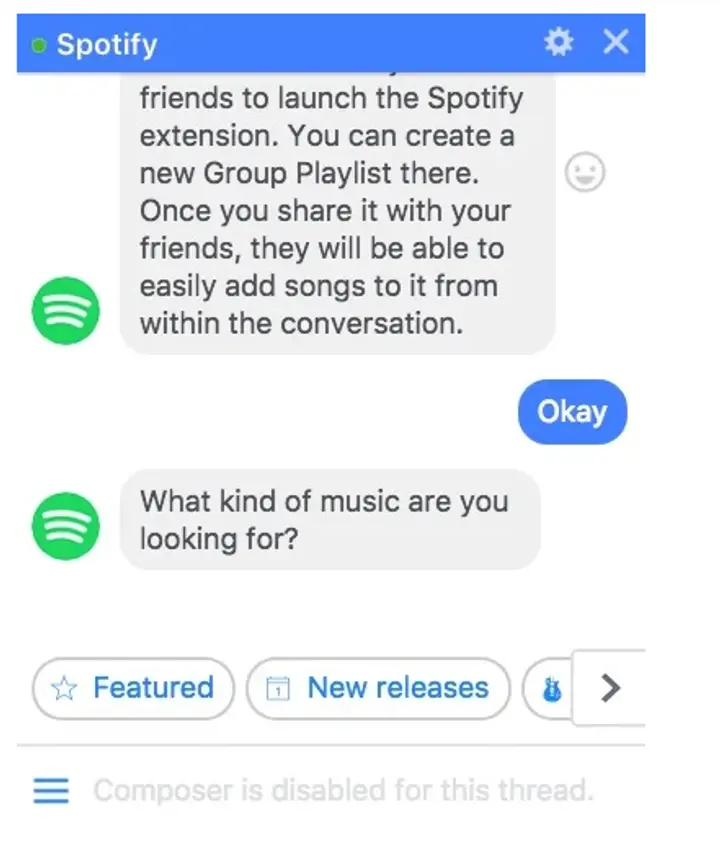Click the Spotify logo avatar beside the top message

65,311
